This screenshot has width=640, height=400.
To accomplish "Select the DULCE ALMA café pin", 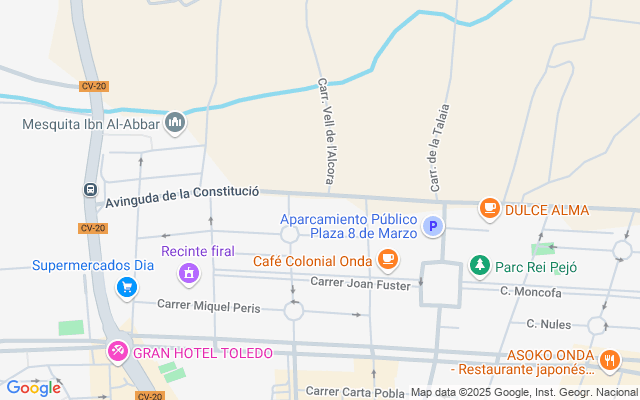I will 489,208.
